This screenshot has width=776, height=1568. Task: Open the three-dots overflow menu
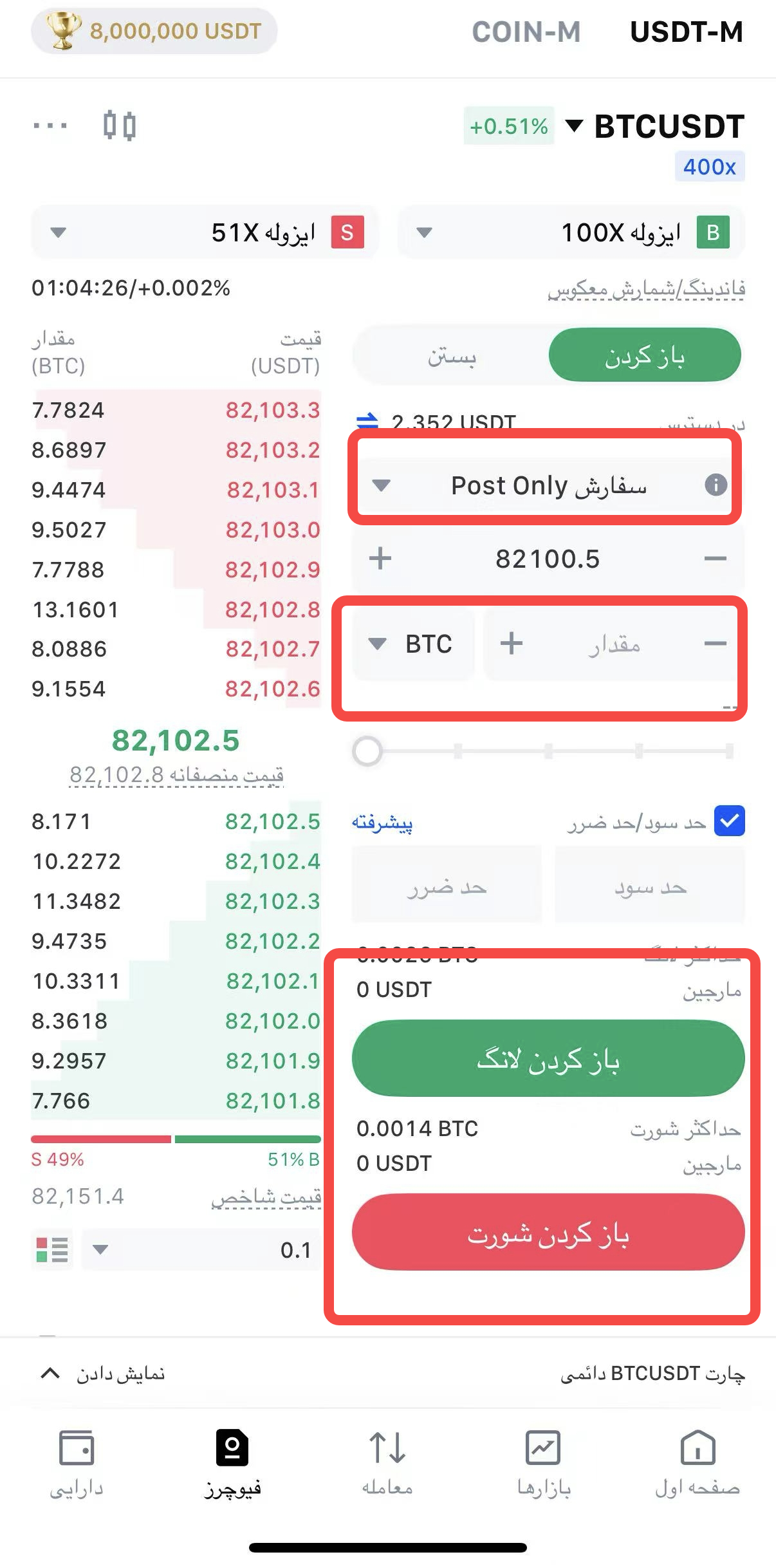click(x=50, y=126)
